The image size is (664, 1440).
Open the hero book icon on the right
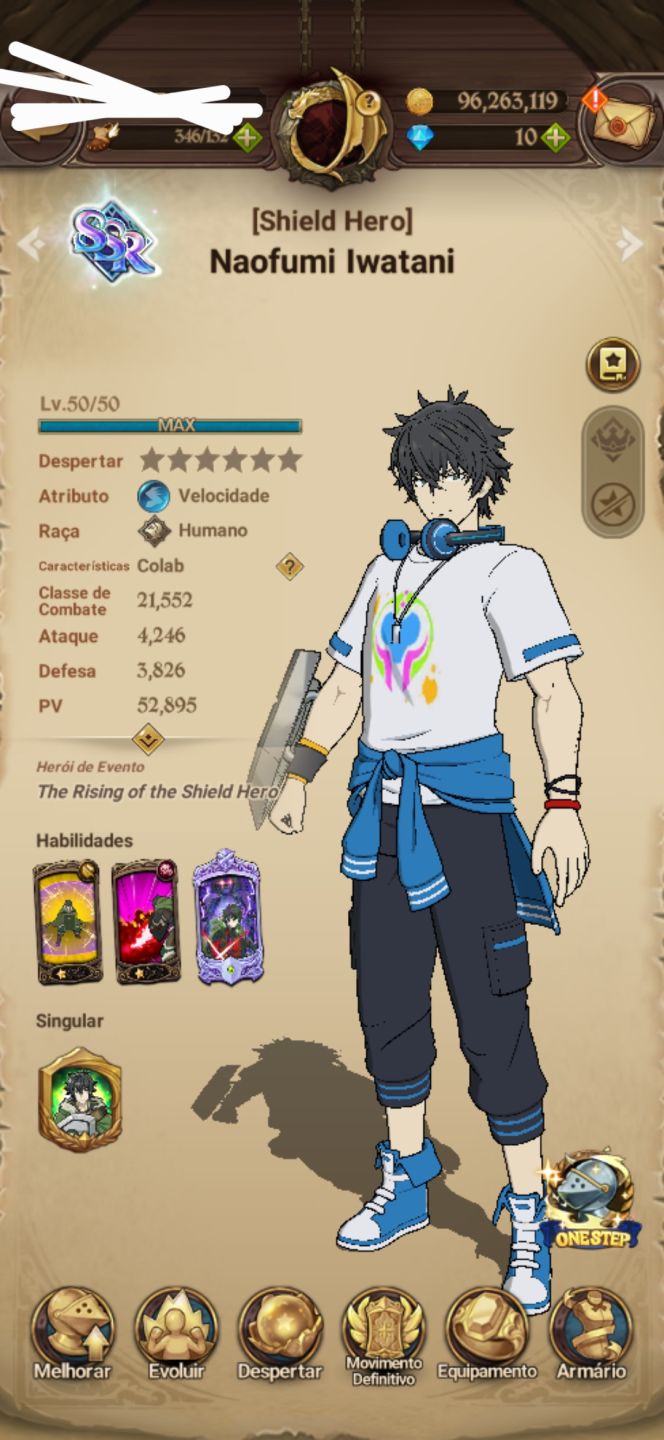coord(612,365)
